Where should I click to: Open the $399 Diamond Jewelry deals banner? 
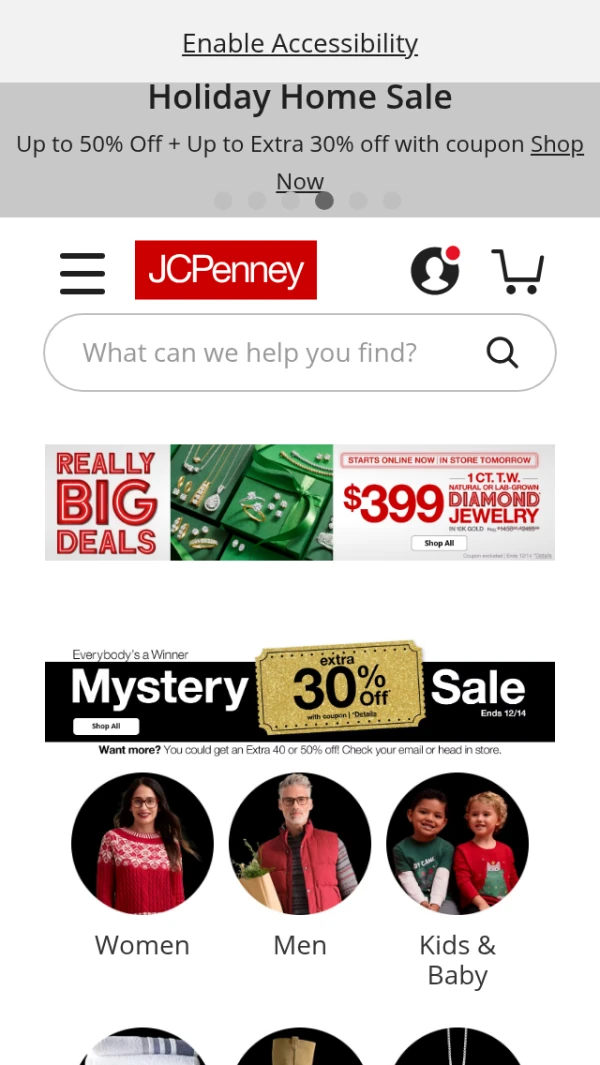point(300,502)
